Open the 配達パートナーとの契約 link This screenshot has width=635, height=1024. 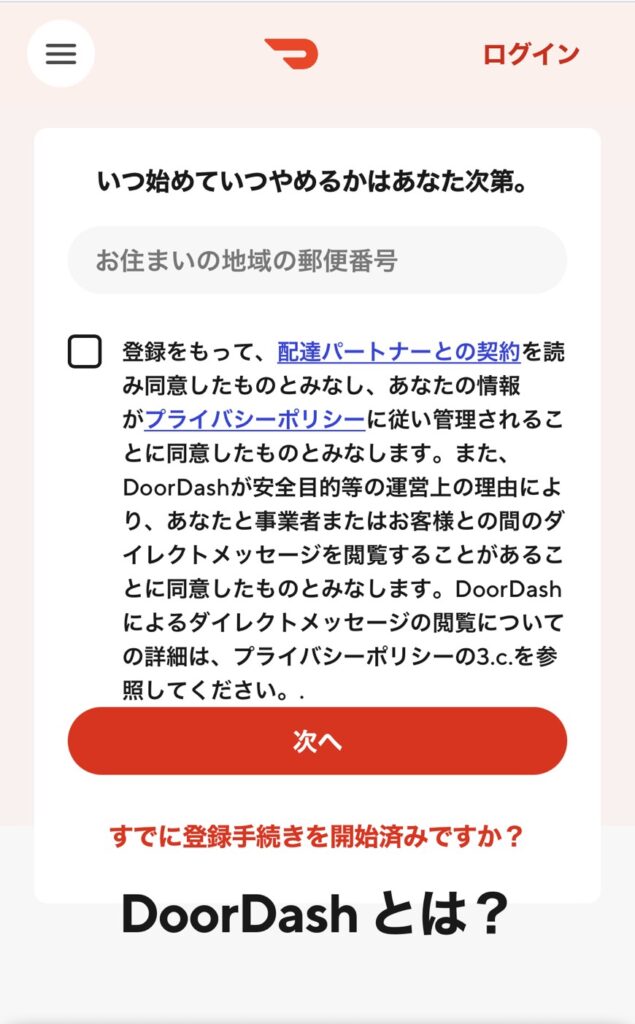(398, 352)
